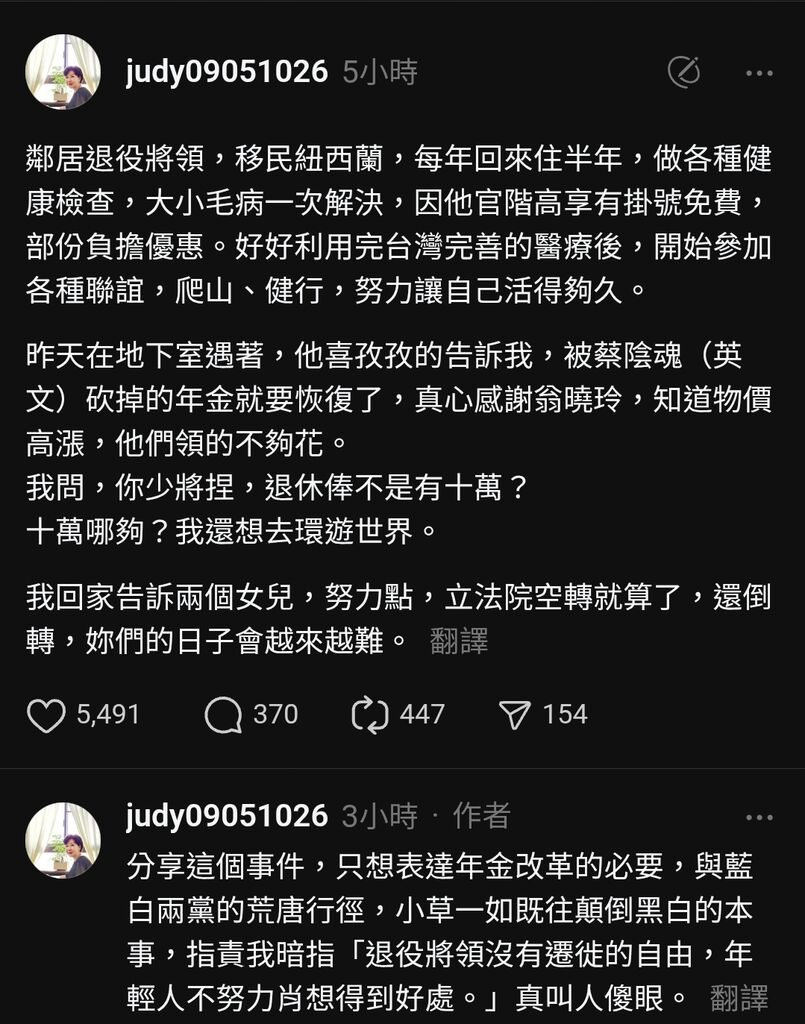Tap the edit-off icon beside the timestamp
The width and height of the screenshot is (805, 1024).
683,72
